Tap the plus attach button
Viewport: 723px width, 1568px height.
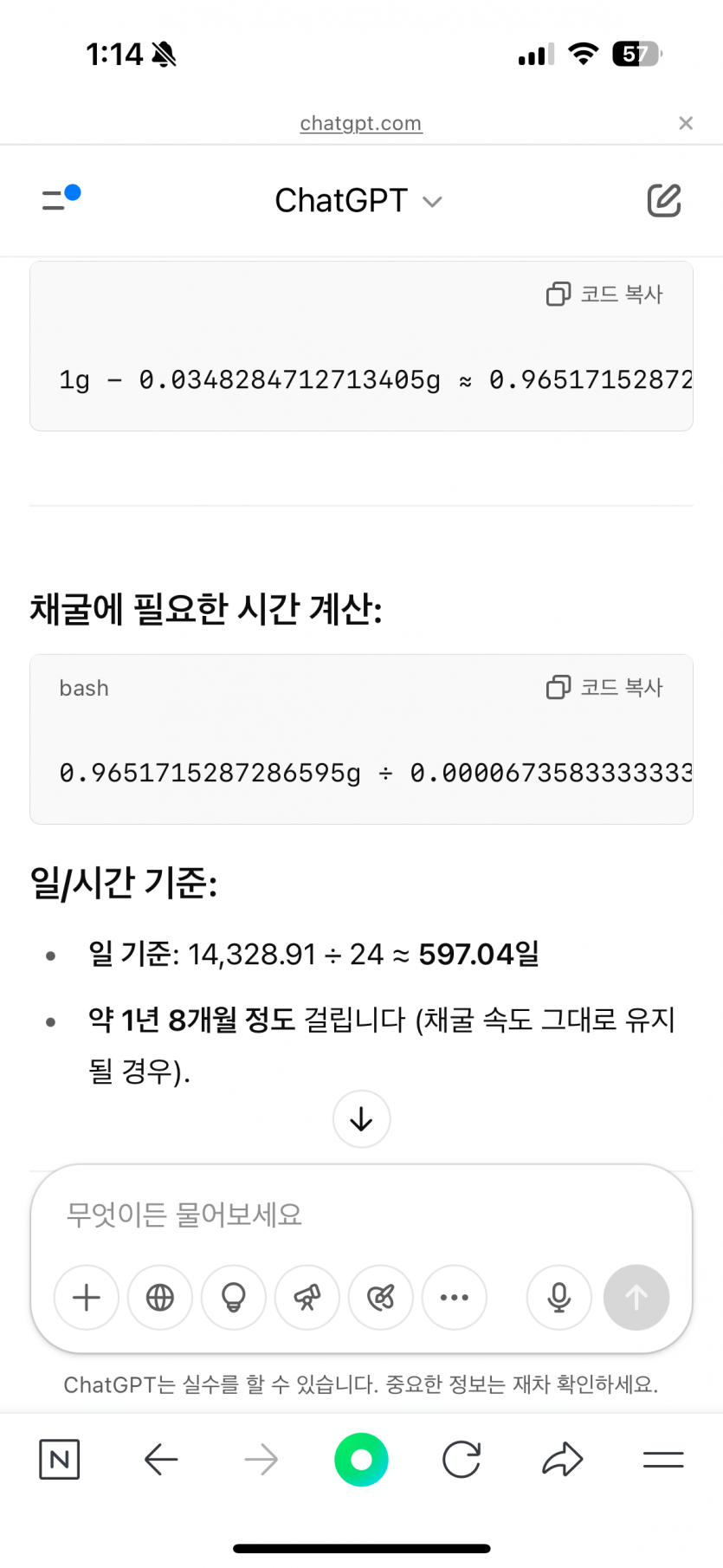tap(87, 1298)
